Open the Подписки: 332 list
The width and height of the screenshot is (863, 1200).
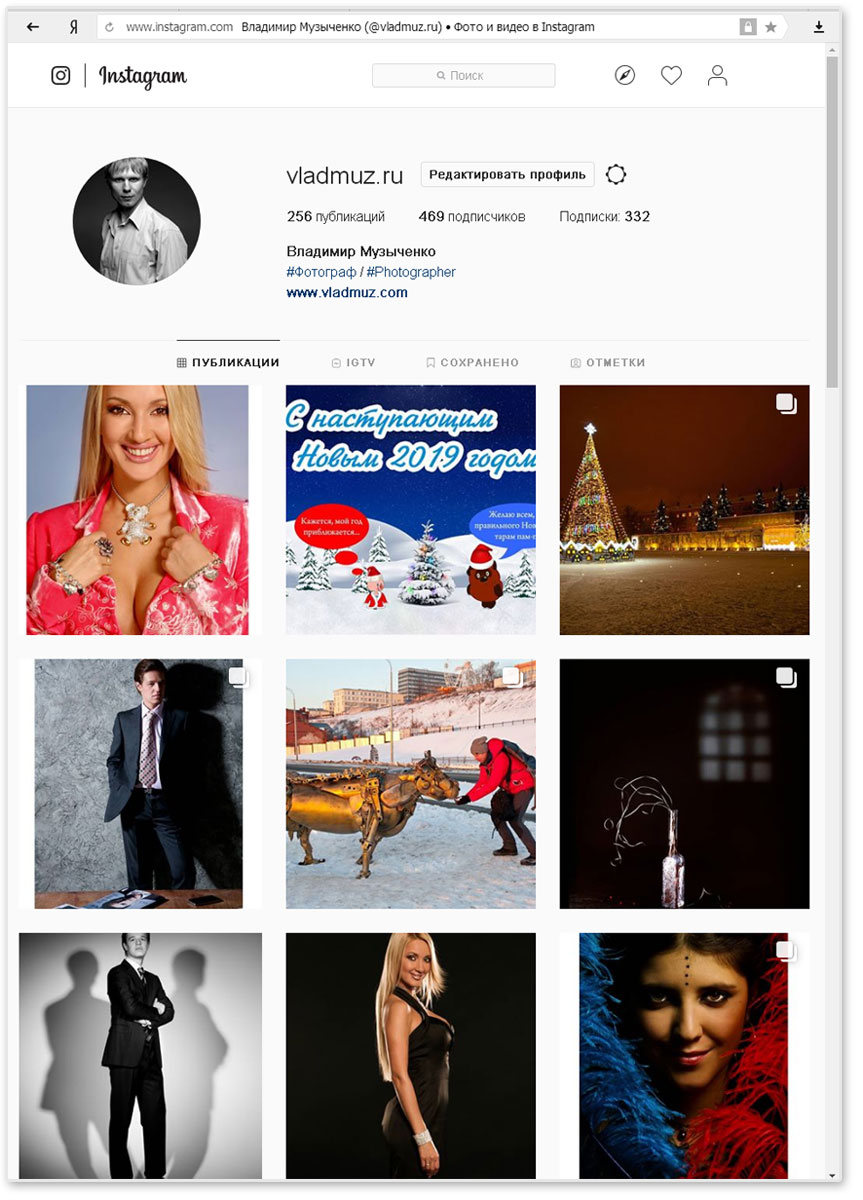pyautogui.click(x=604, y=217)
